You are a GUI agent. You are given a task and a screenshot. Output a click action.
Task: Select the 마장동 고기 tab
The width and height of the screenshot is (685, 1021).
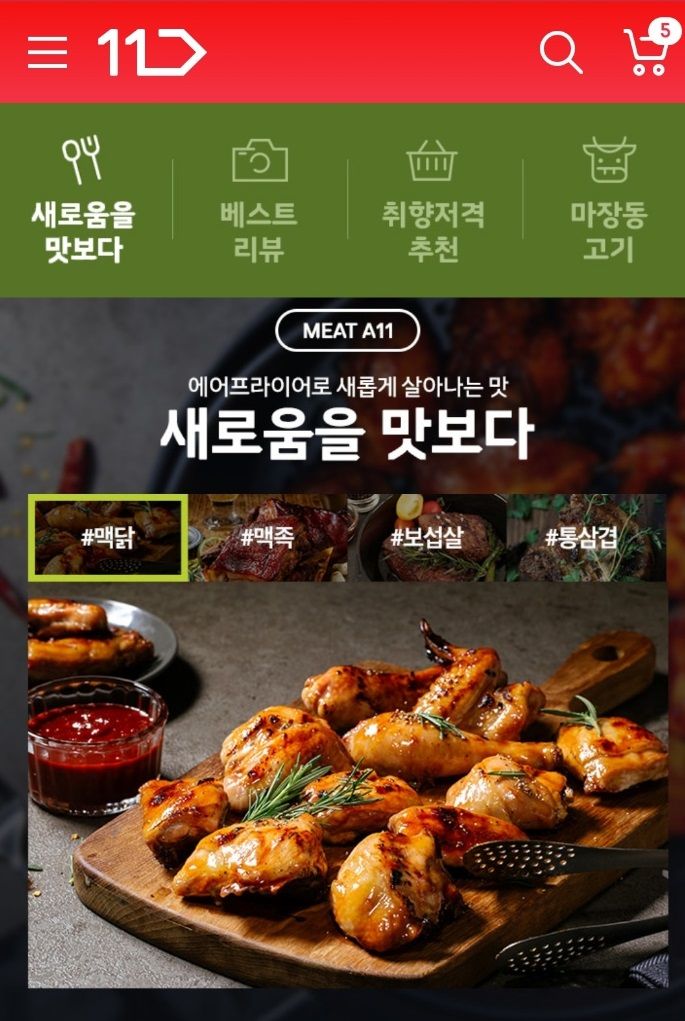tap(608, 200)
